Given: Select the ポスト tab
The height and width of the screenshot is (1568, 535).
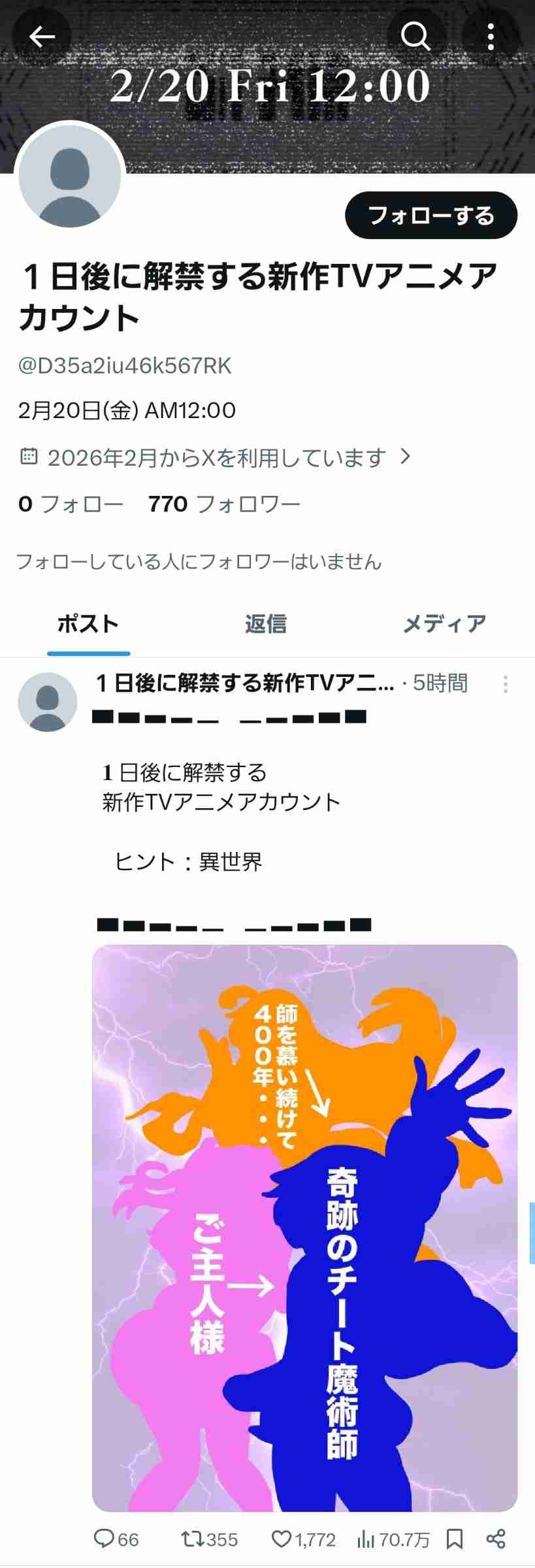Looking at the screenshot, I should 88,624.
